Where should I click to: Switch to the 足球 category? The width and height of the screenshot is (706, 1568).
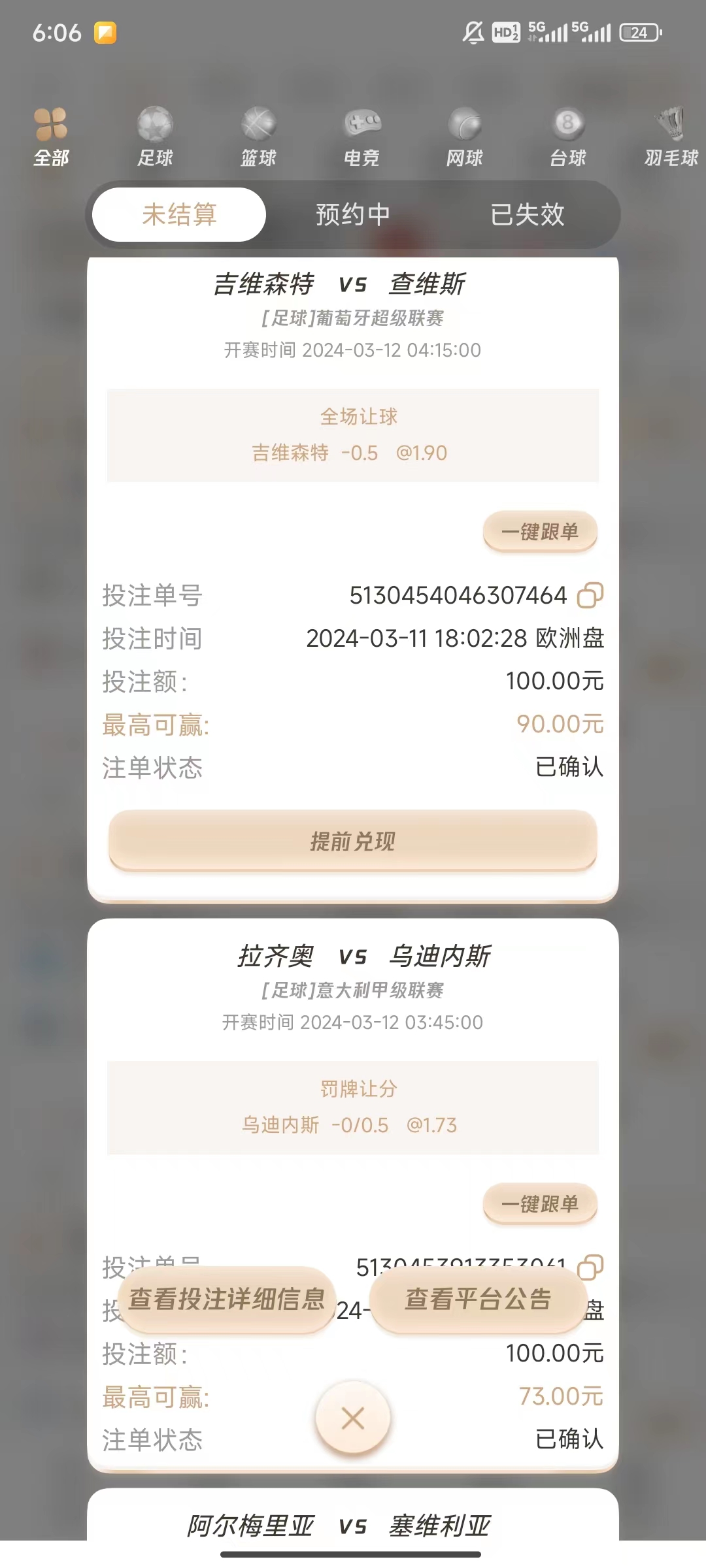tap(155, 137)
